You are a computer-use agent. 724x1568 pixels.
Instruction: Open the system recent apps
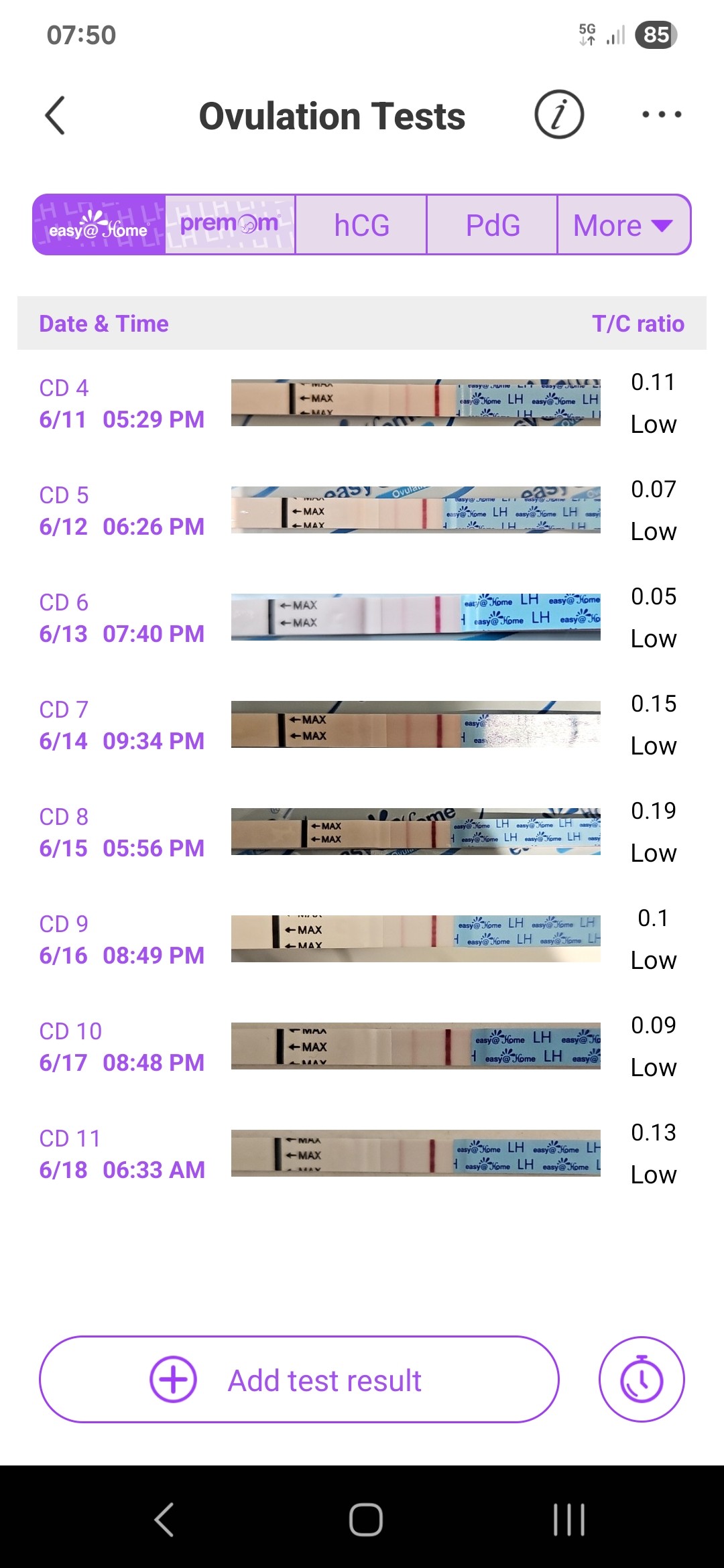pyautogui.click(x=568, y=1519)
